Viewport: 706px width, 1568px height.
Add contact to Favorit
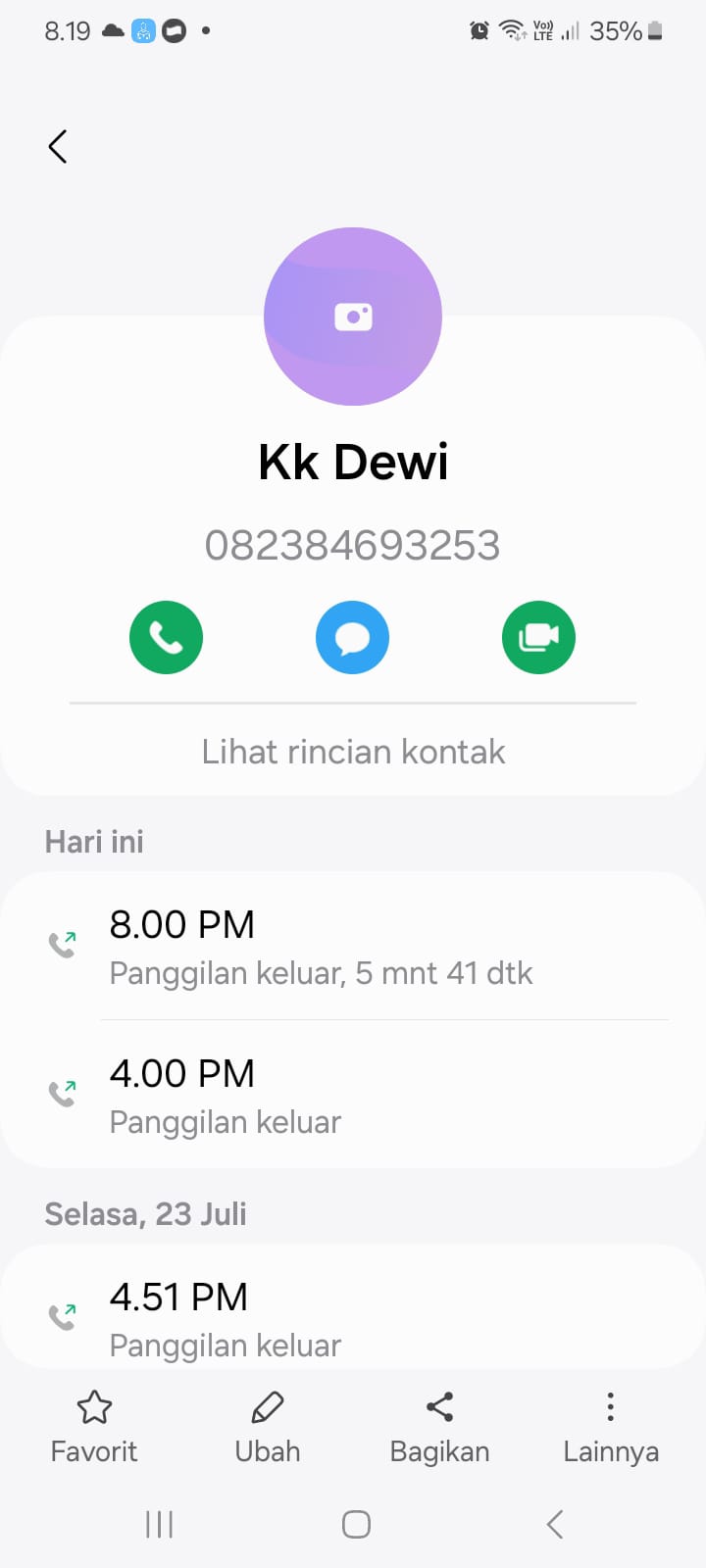pos(94,1426)
